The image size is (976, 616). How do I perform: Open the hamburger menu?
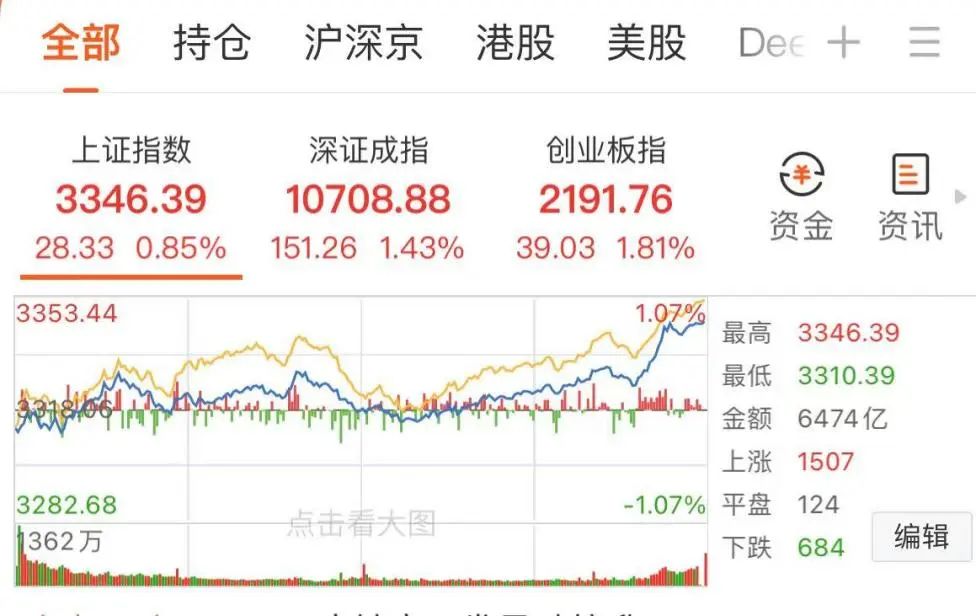coord(924,43)
